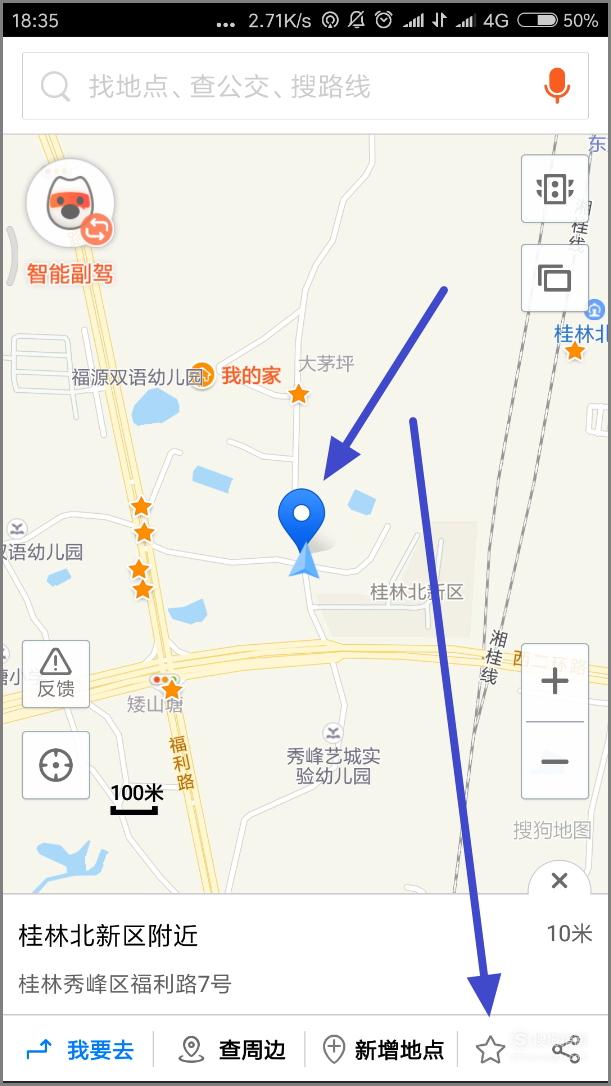Share this location

[x=566, y=1050]
